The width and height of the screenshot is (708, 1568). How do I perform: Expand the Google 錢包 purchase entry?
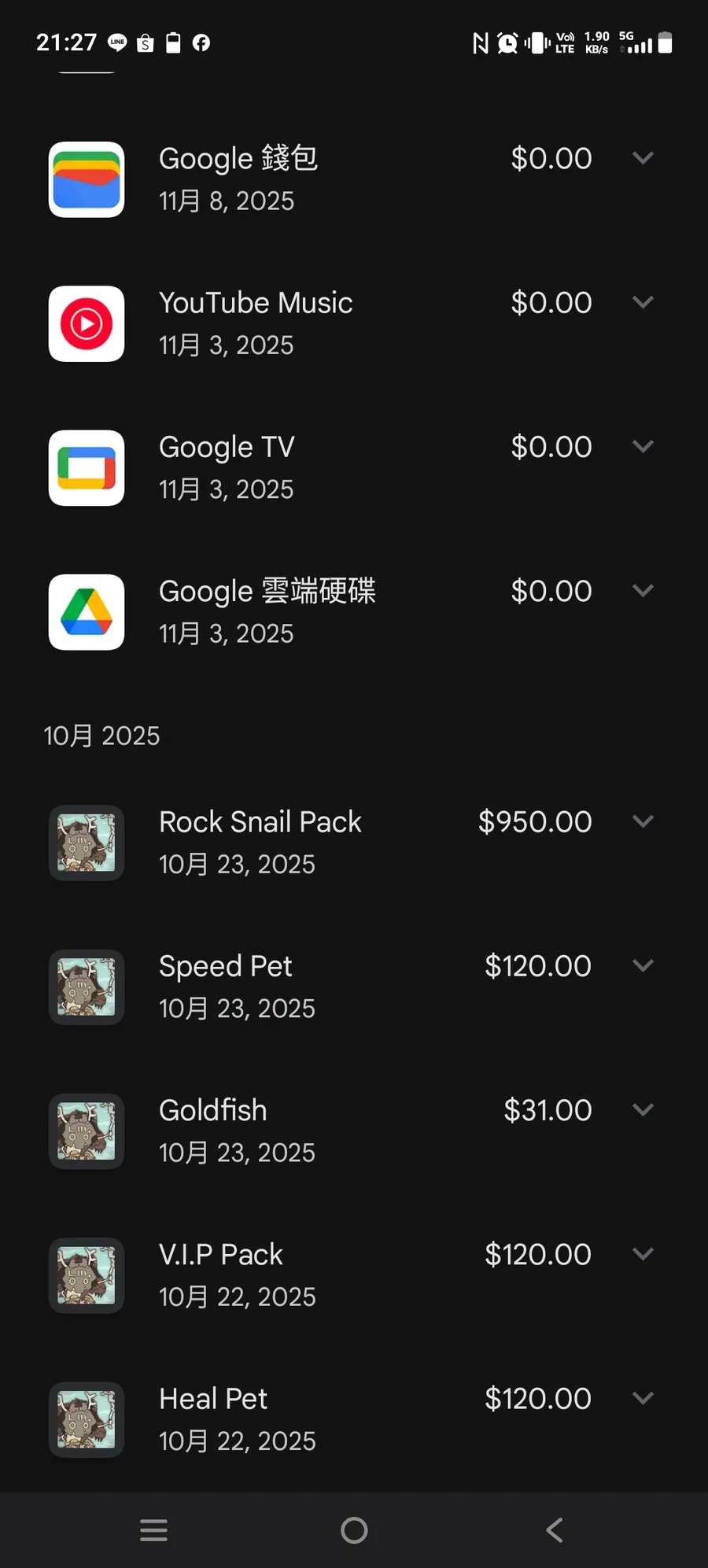(x=643, y=158)
